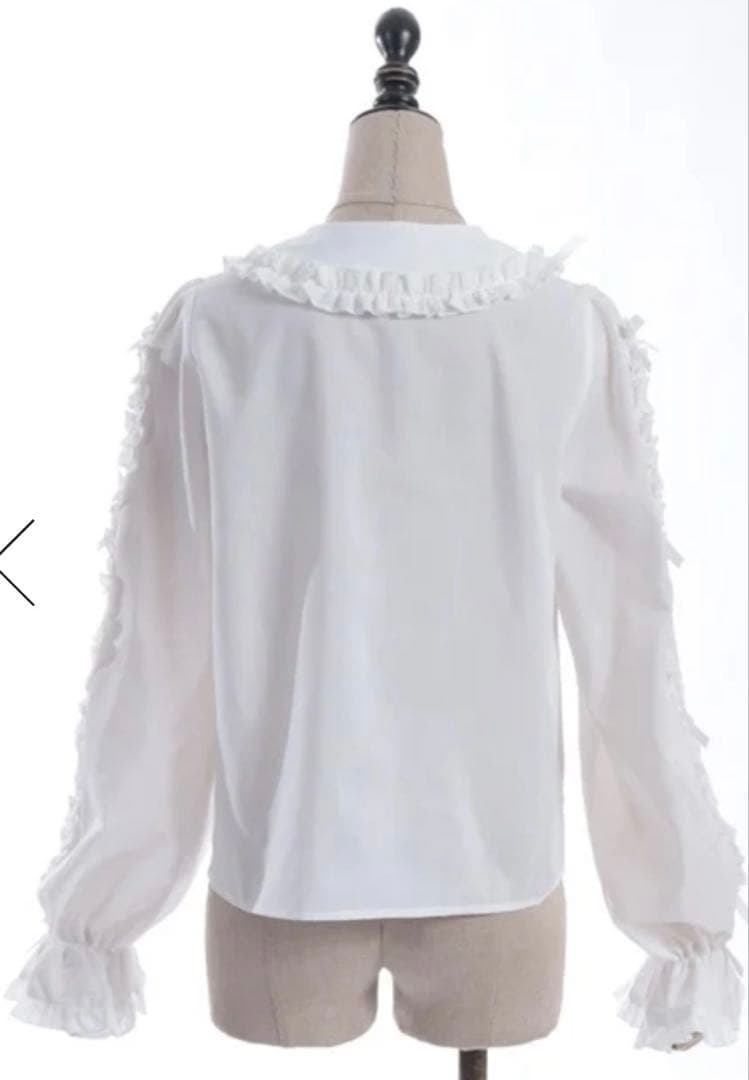Go to the previous product image
Screen dimensions: 749x1080
click(17, 562)
